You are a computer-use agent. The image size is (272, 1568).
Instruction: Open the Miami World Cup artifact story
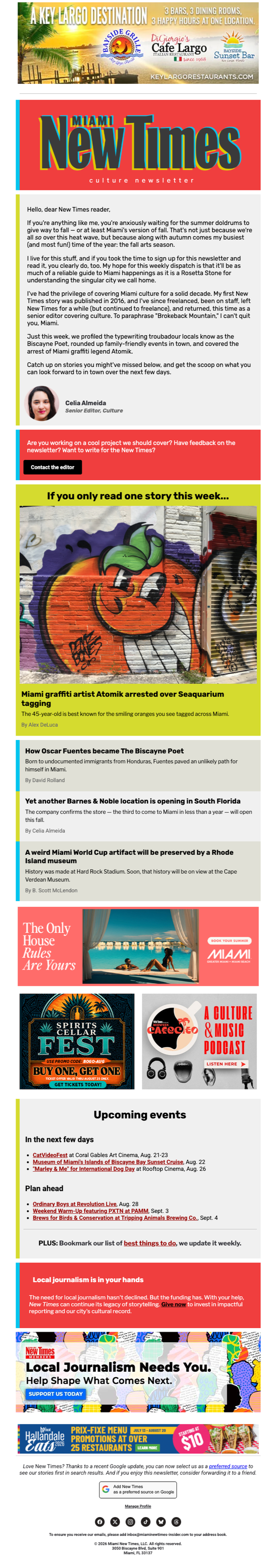[x=129, y=857]
